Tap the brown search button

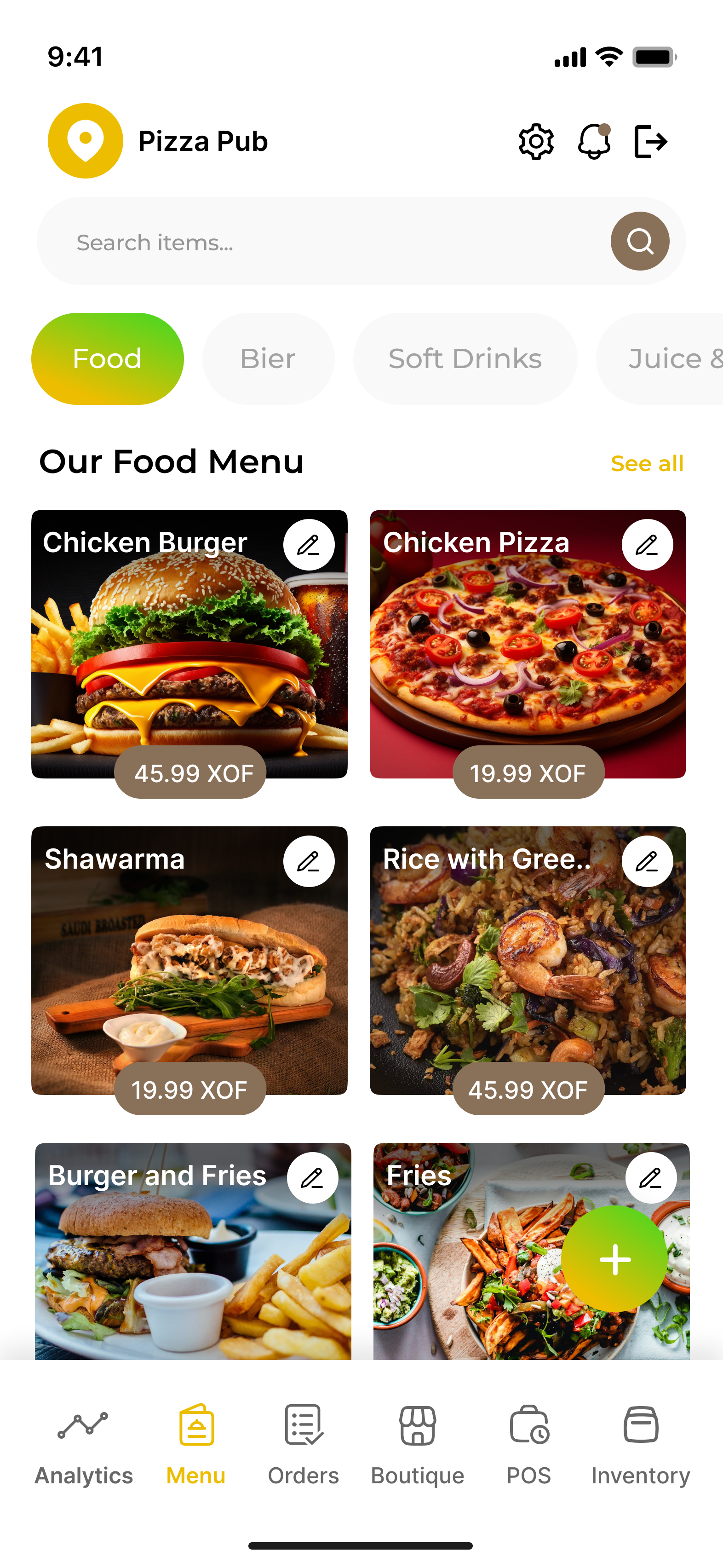tap(640, 242)
